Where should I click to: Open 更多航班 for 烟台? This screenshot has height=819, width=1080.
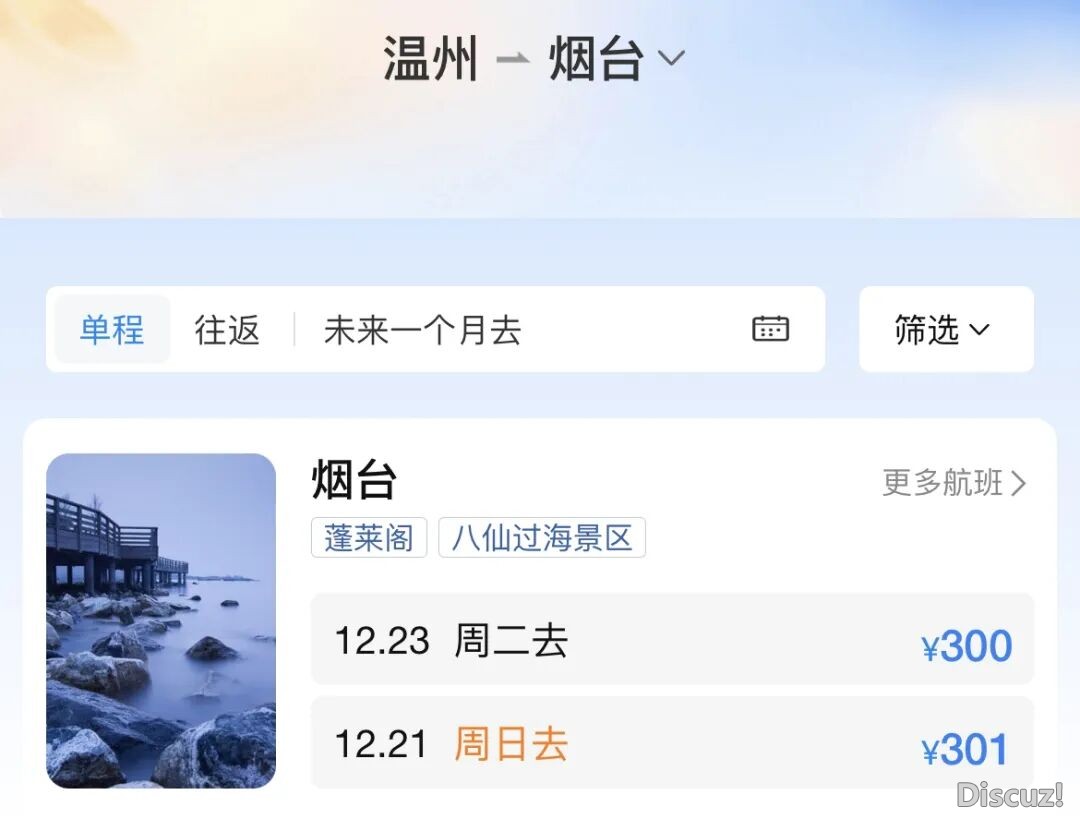point(954,484)
